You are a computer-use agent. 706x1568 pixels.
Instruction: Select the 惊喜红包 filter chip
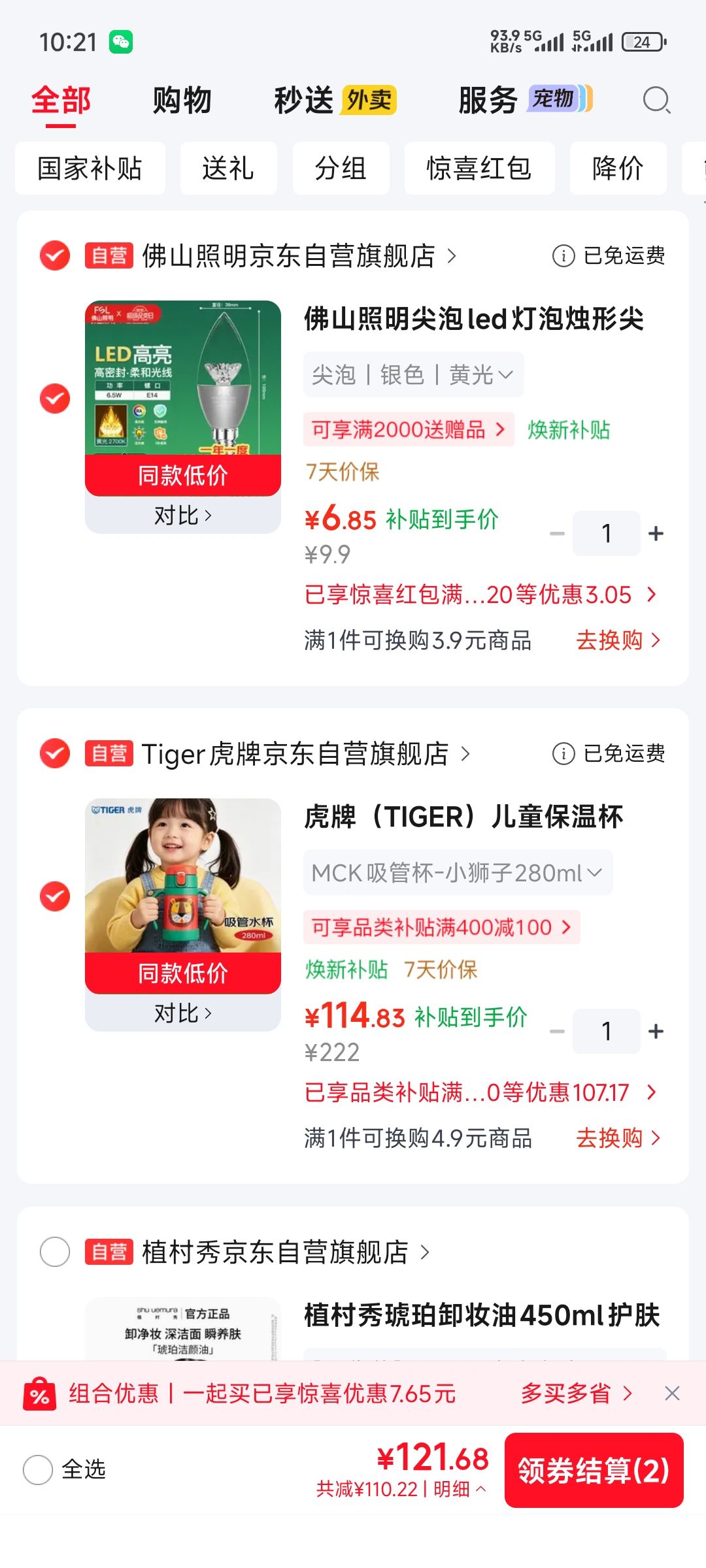(479, 169)
